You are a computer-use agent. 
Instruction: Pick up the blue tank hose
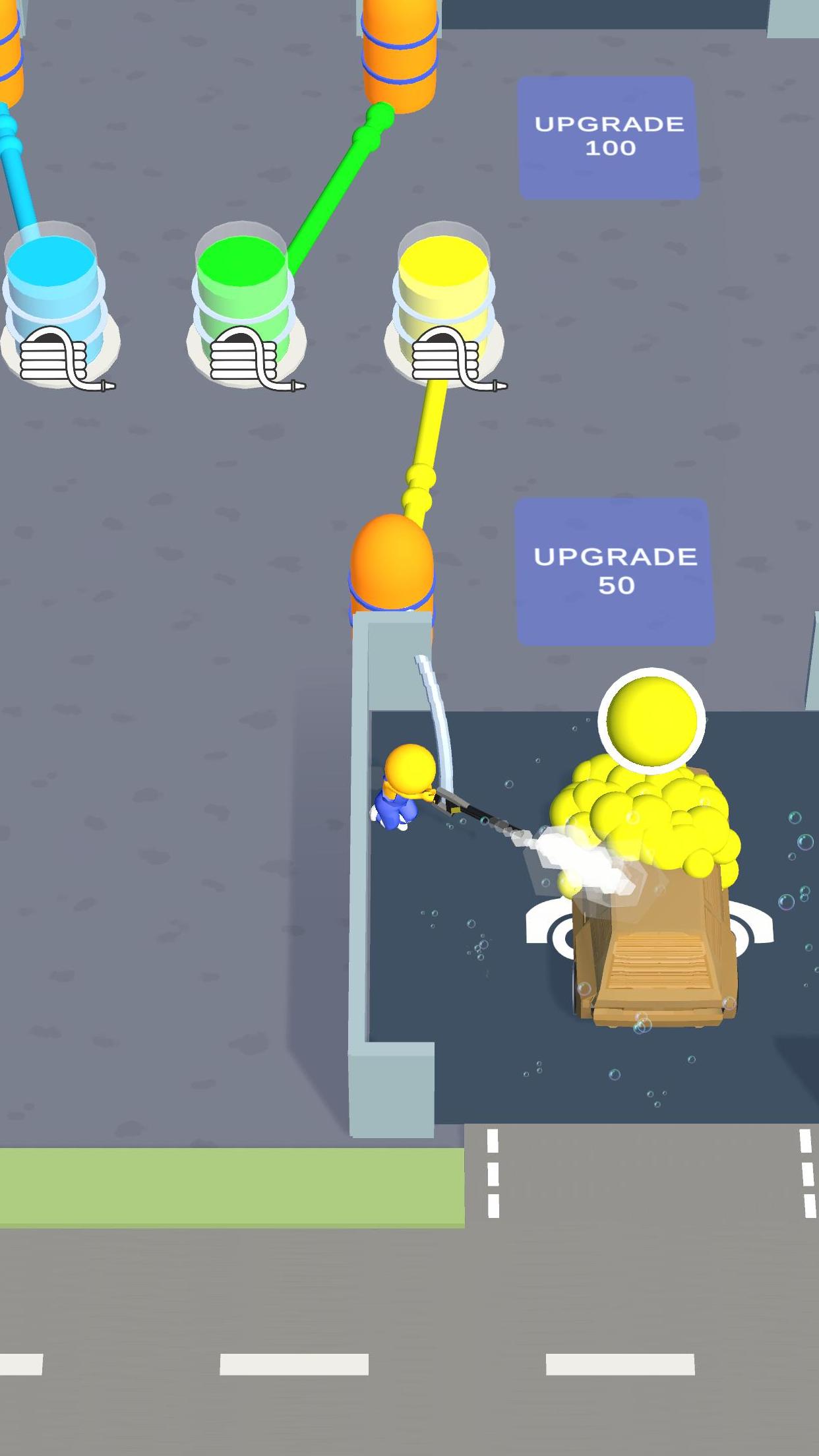(67, 359)
